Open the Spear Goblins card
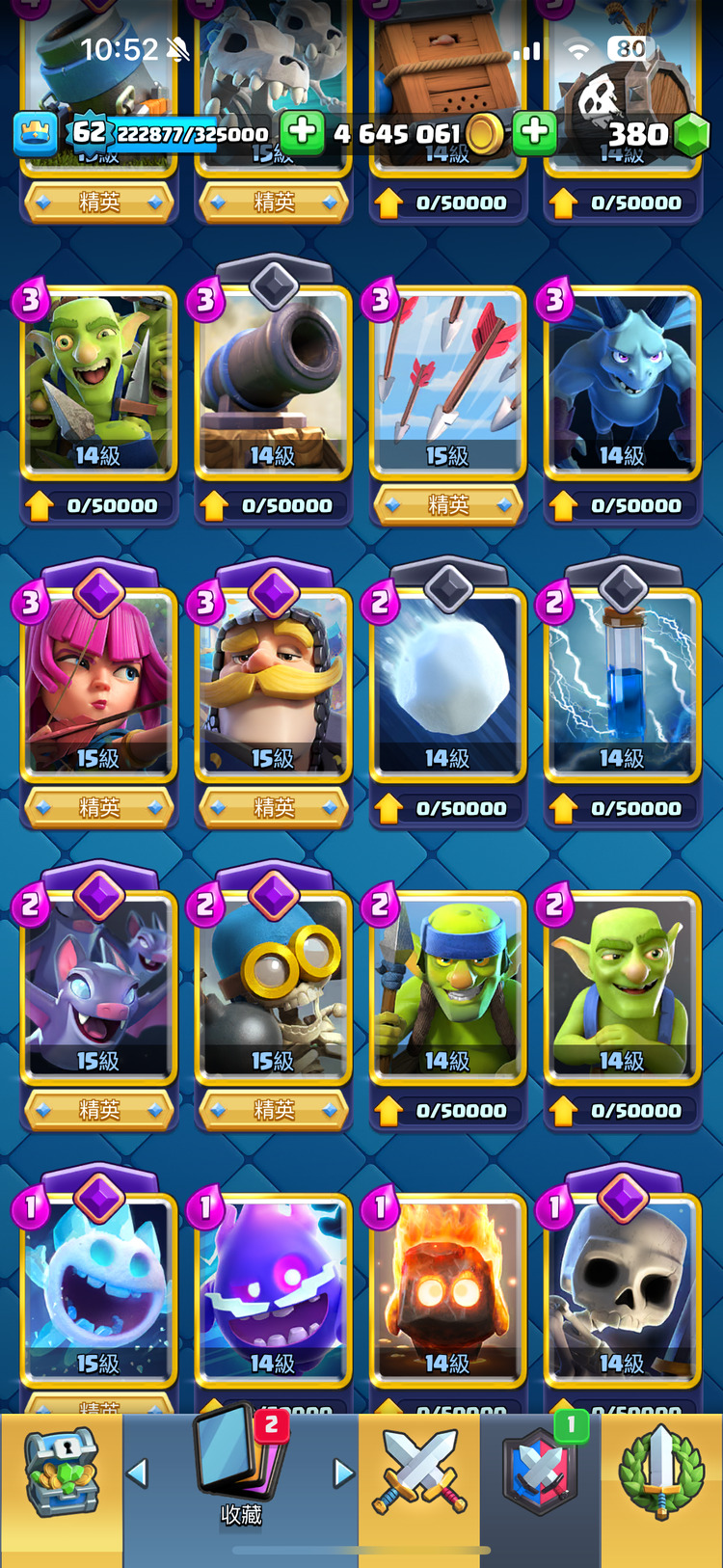Image resolution: width=723 pixels, height=1568 pixels. tap(447, 987)
